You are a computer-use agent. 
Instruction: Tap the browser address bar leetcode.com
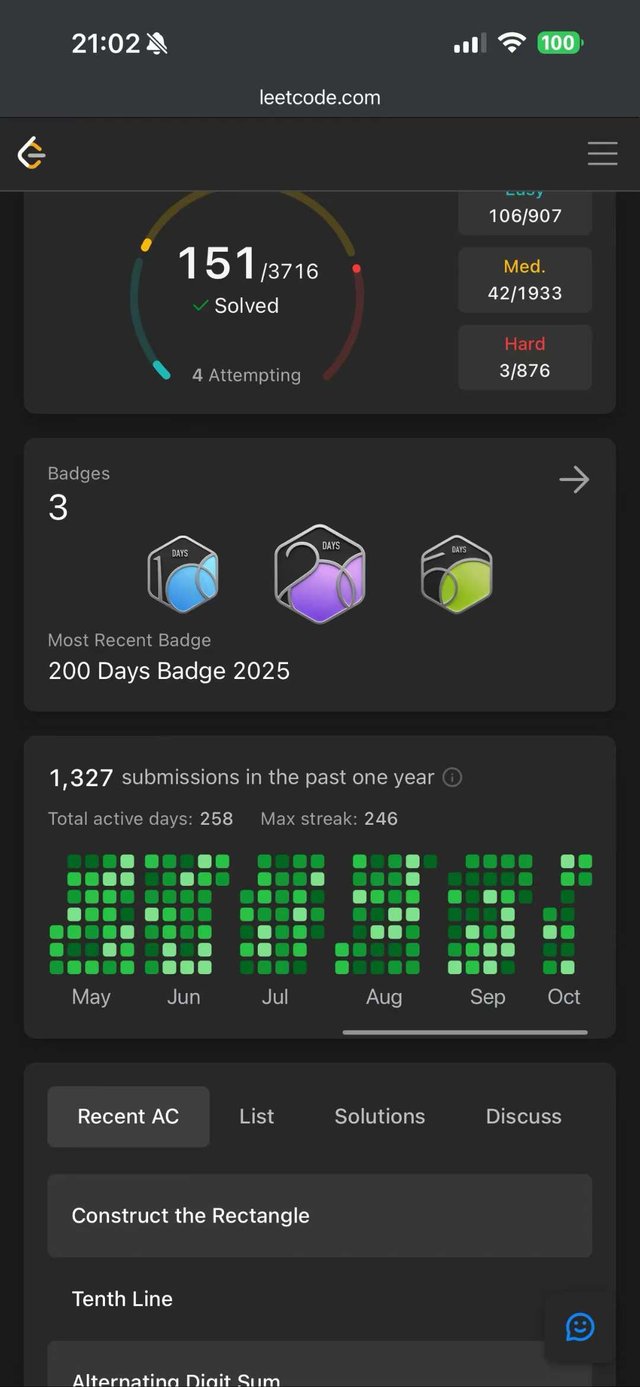point(320,97)
